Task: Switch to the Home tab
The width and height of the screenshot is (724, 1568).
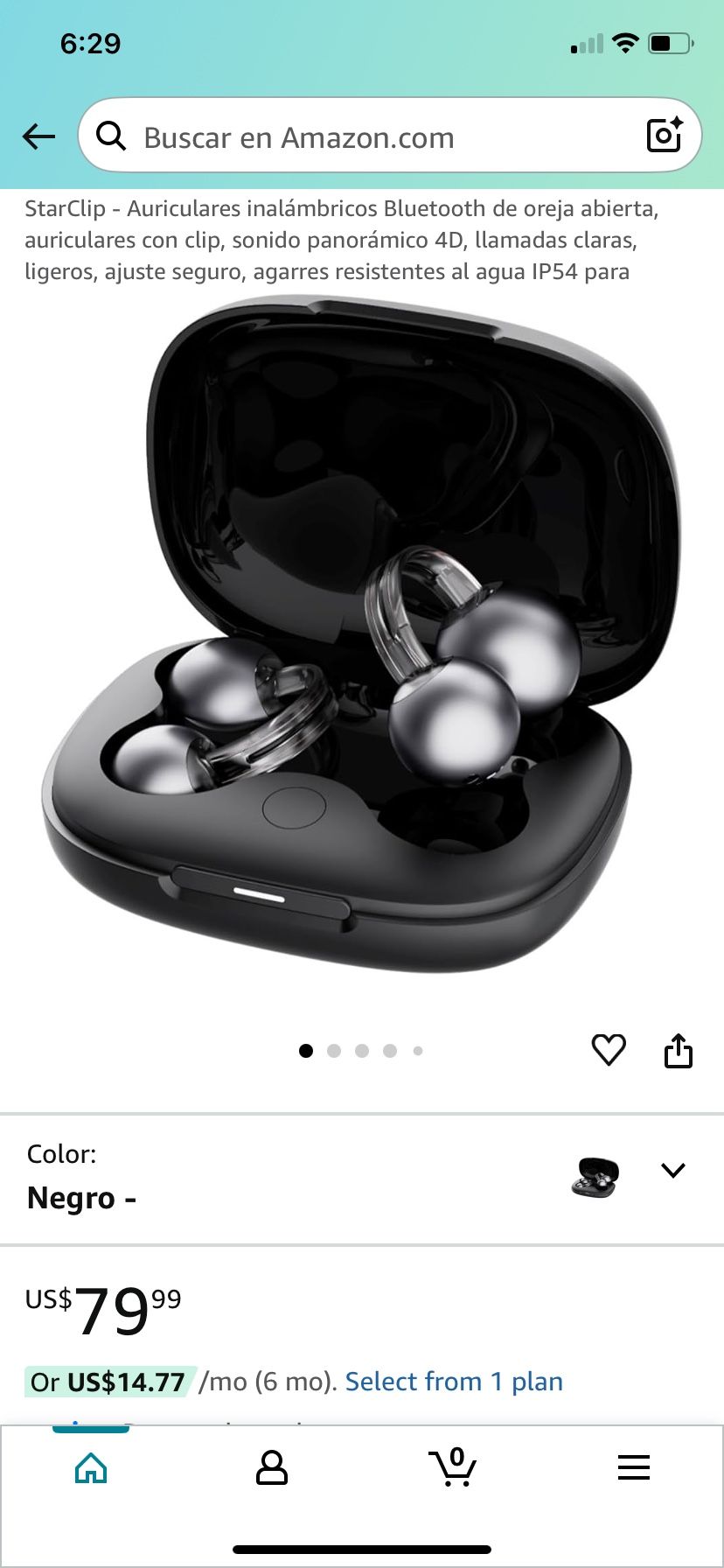Action: point(91,1468)
